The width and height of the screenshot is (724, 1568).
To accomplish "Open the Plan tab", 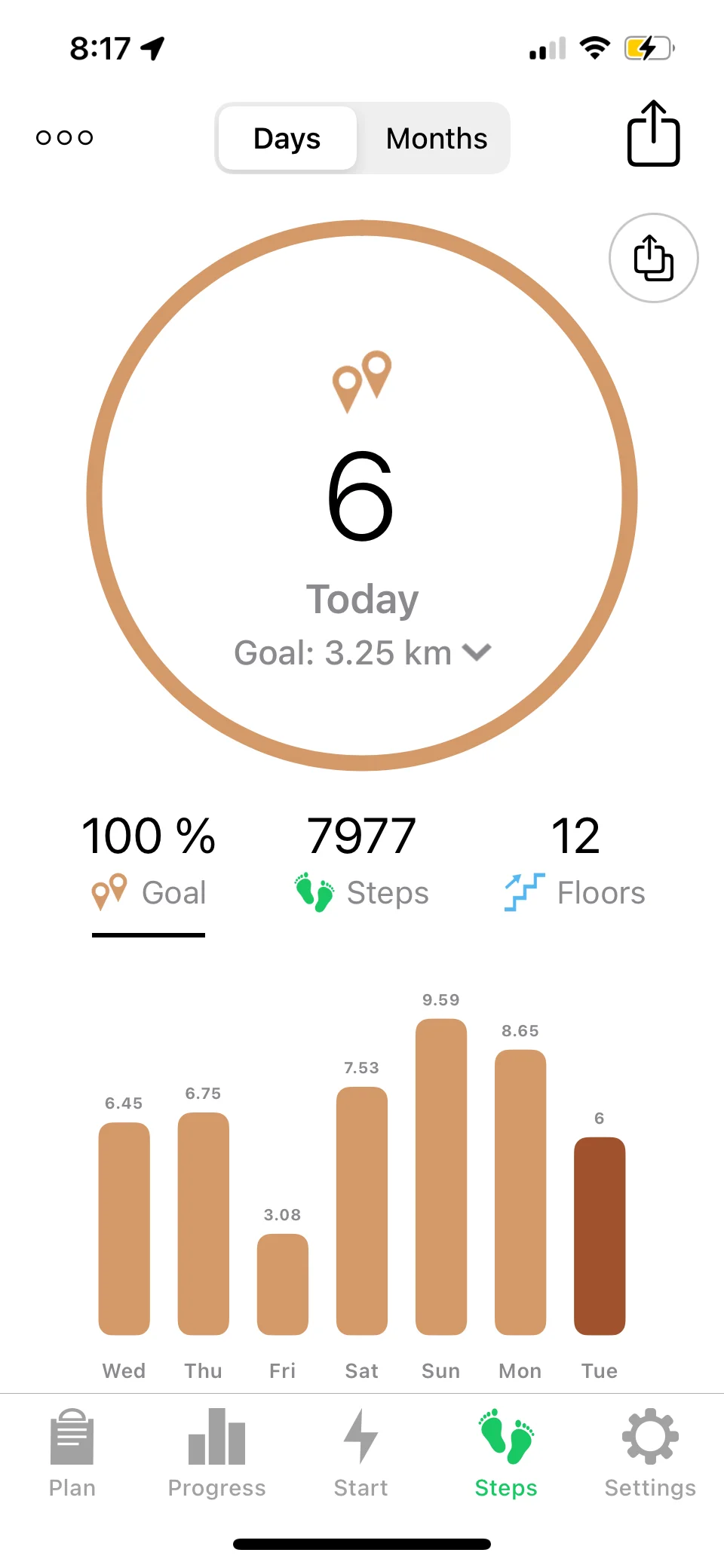I will (72, 1453).
